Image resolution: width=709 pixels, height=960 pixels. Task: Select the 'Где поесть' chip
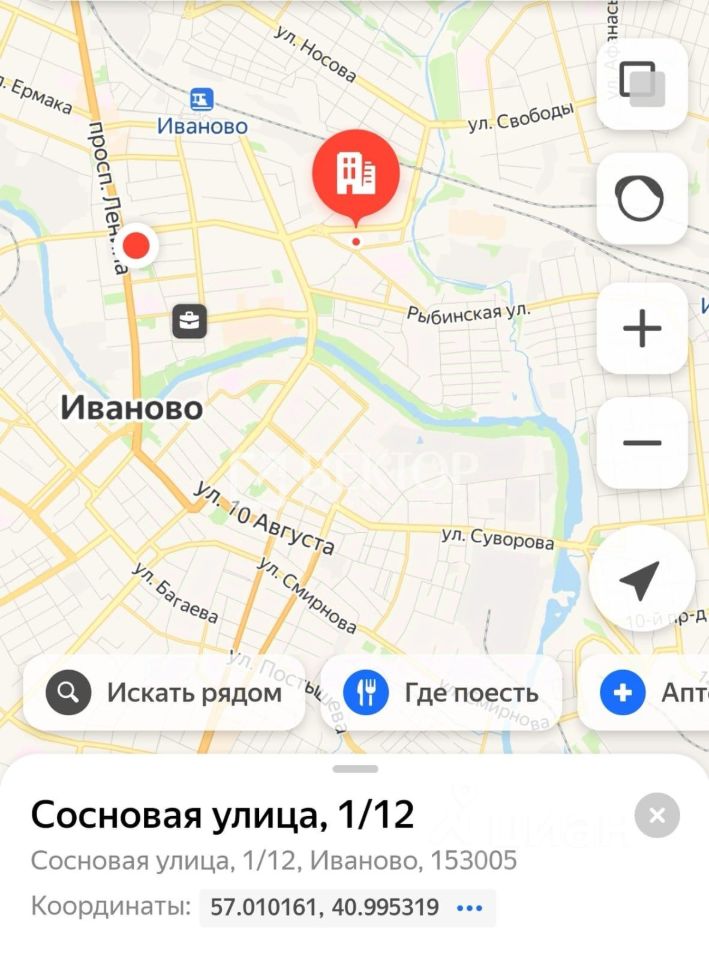pos(441,692)
